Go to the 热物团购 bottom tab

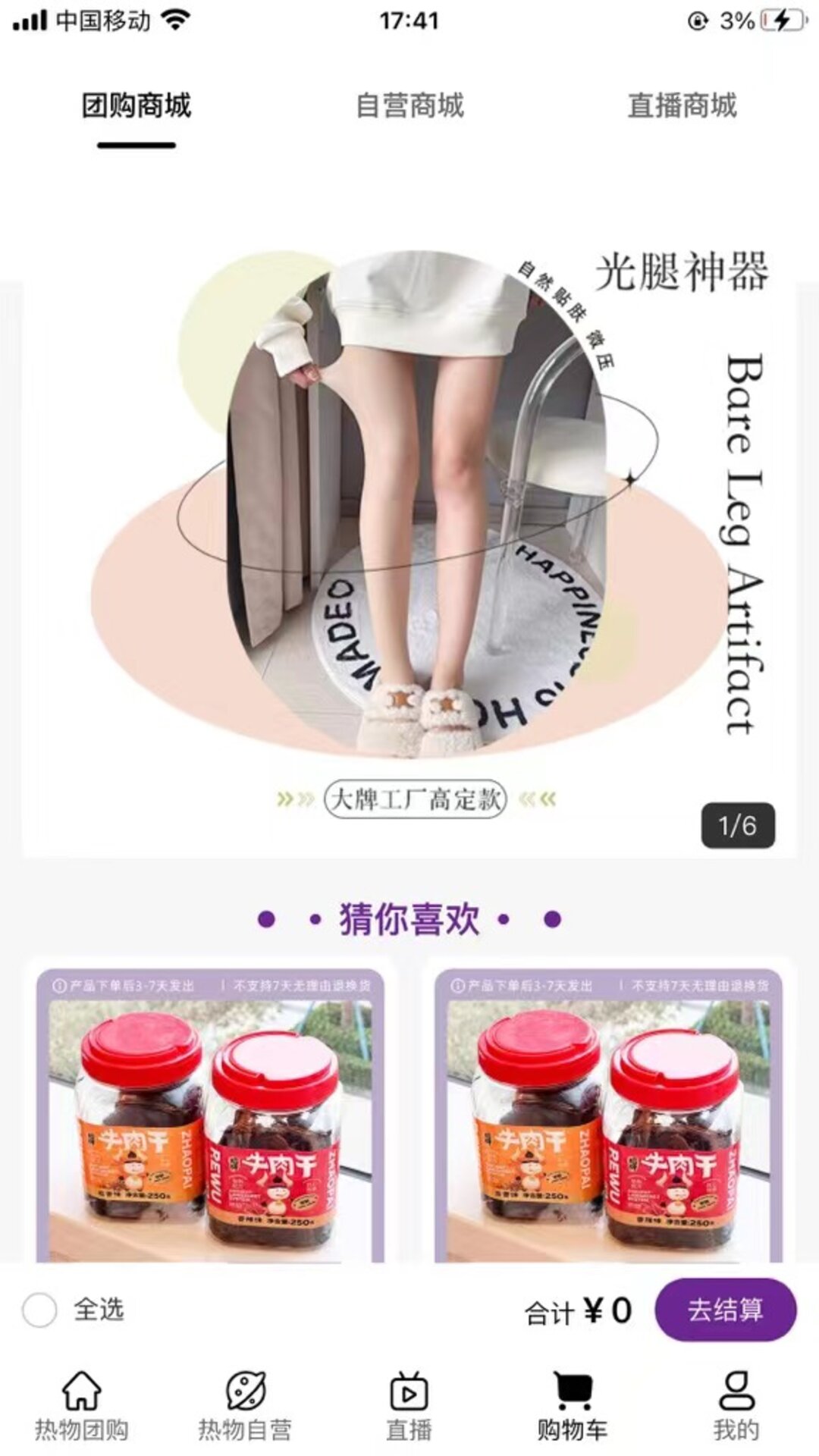click(81, 1405)
